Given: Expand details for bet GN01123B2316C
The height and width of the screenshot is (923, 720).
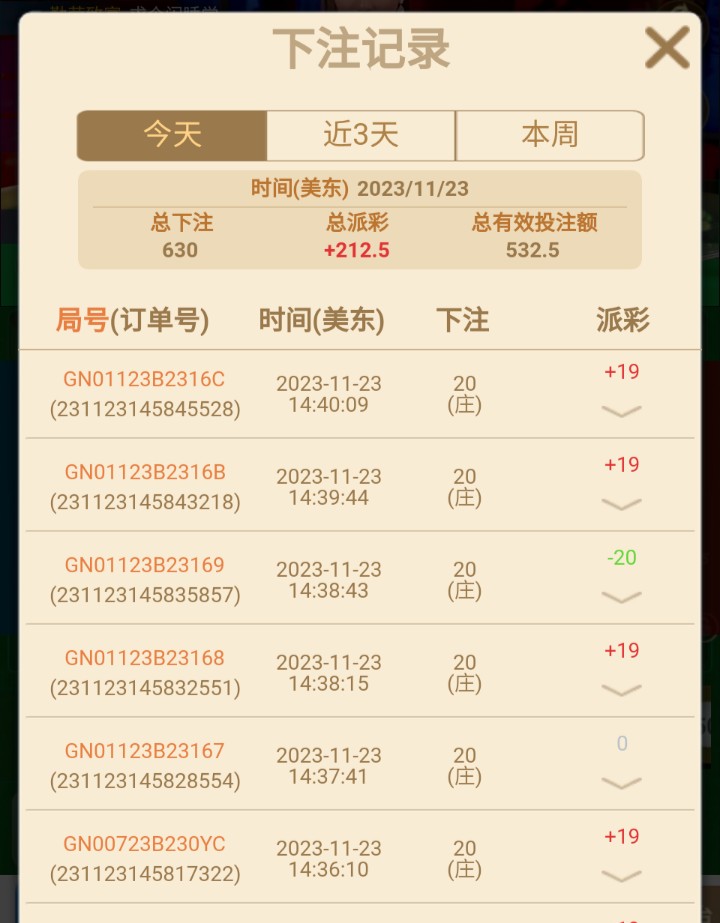Looking at the screenshot, I should click(x=621, y=411).
